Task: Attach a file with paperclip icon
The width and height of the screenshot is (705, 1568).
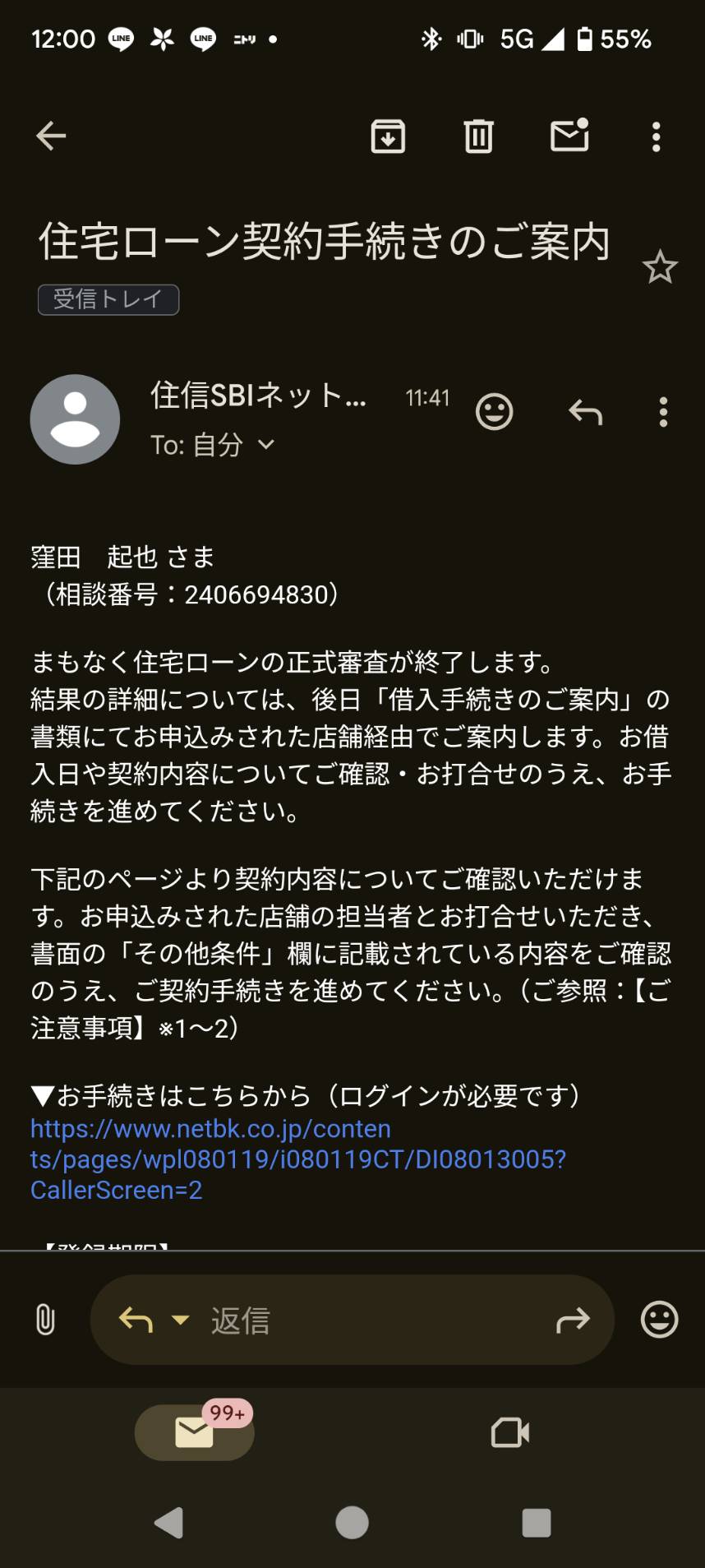Action: 45,1320
